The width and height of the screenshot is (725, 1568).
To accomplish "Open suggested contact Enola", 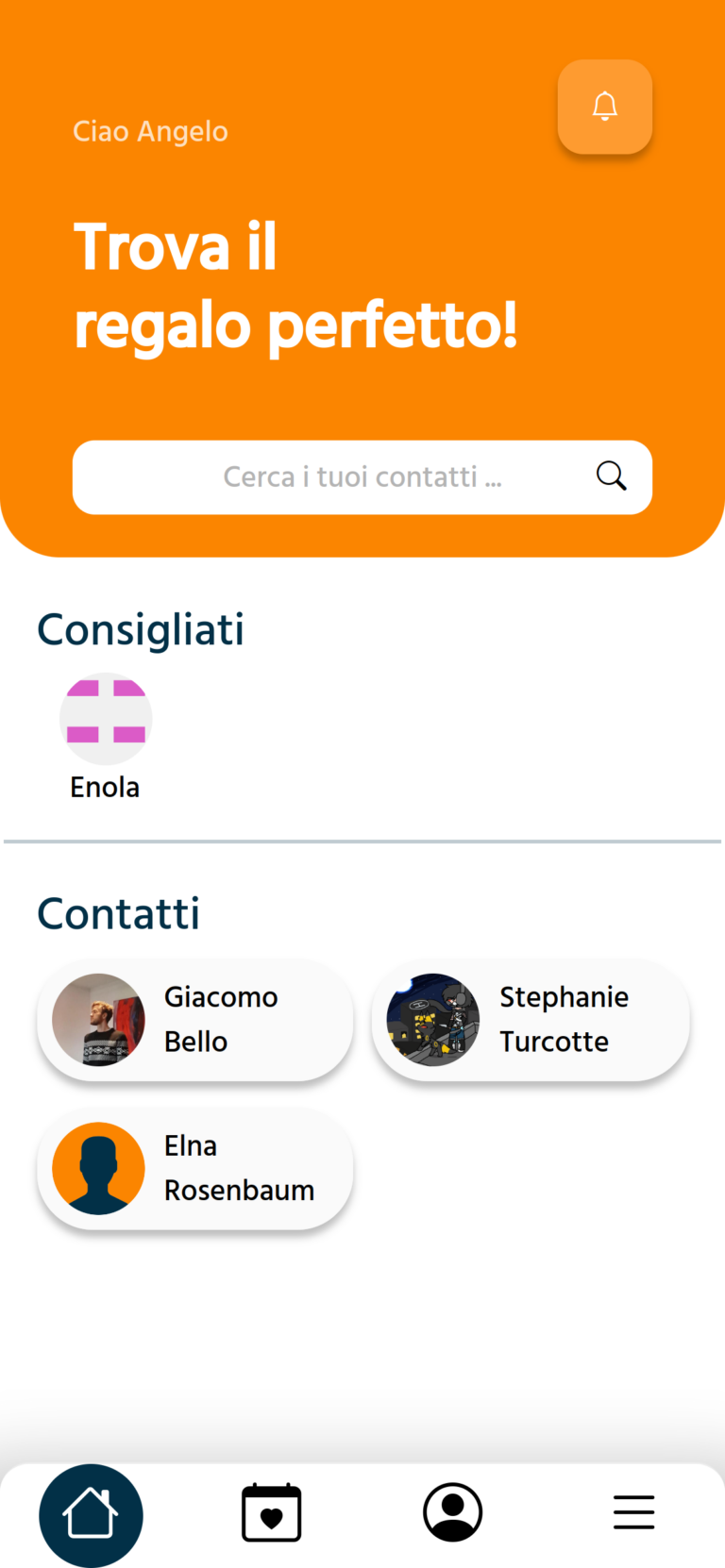I will (x=106, y=738).
